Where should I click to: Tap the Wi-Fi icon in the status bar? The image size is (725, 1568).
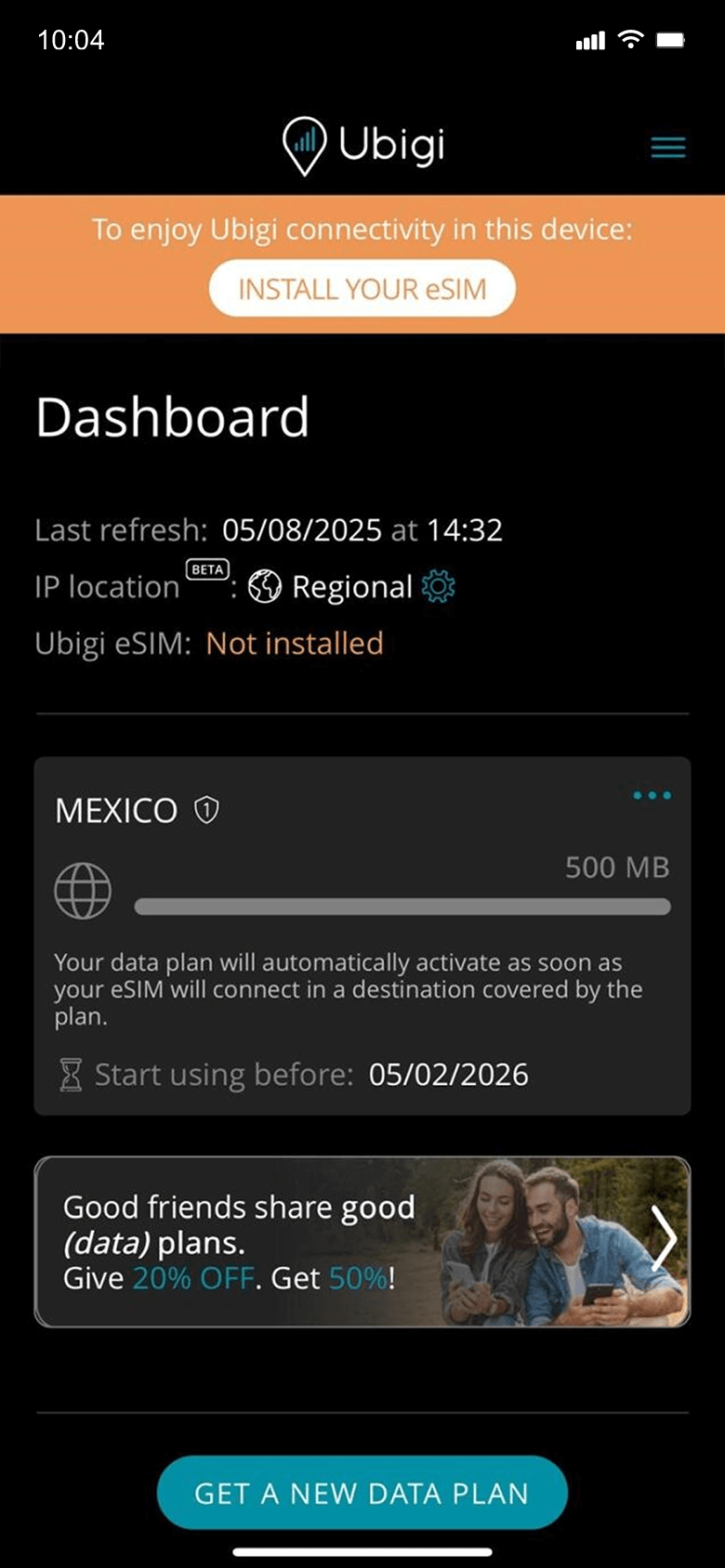(x=631, y=39)
